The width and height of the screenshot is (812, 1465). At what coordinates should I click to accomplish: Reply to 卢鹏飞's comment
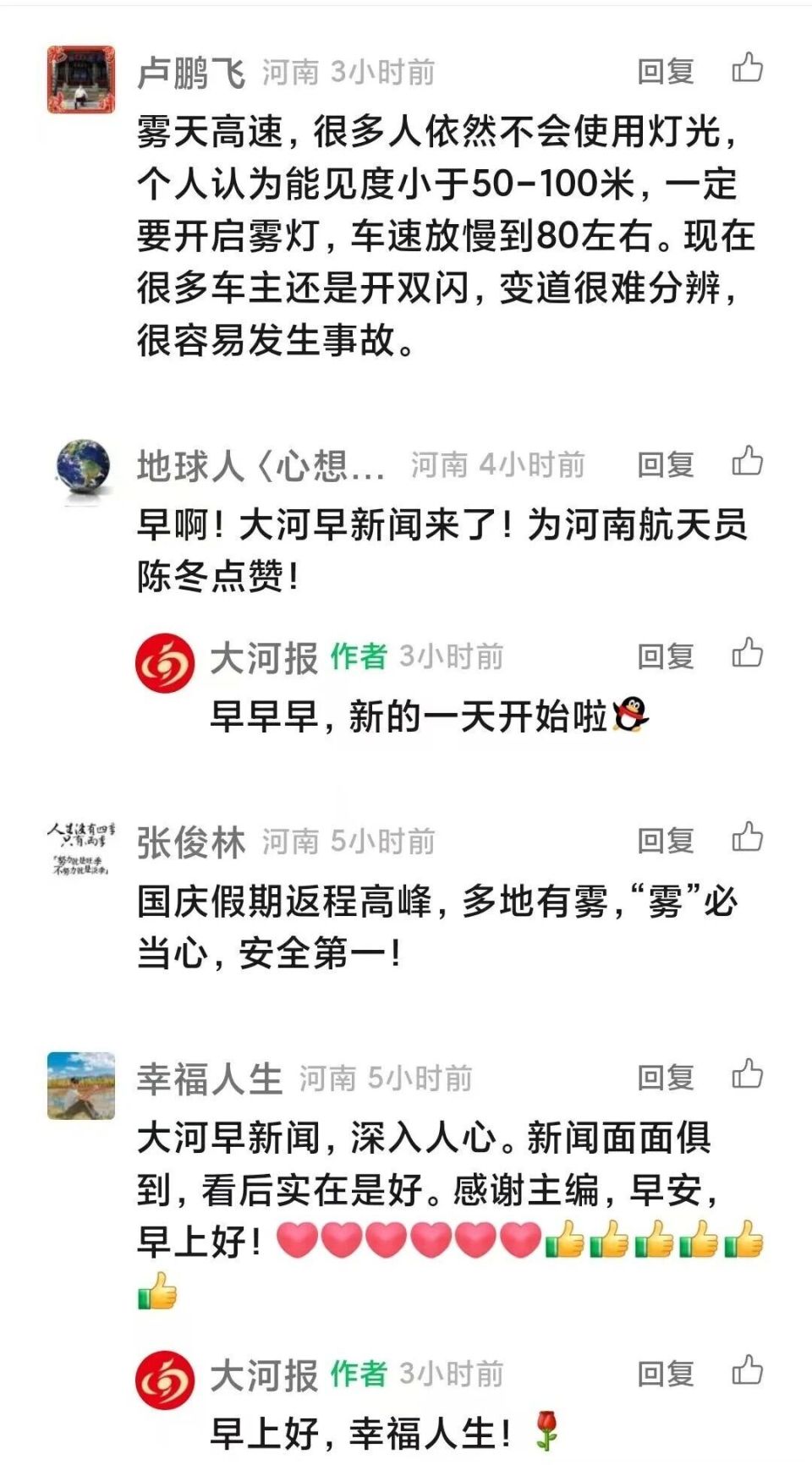tap(666, 72)
